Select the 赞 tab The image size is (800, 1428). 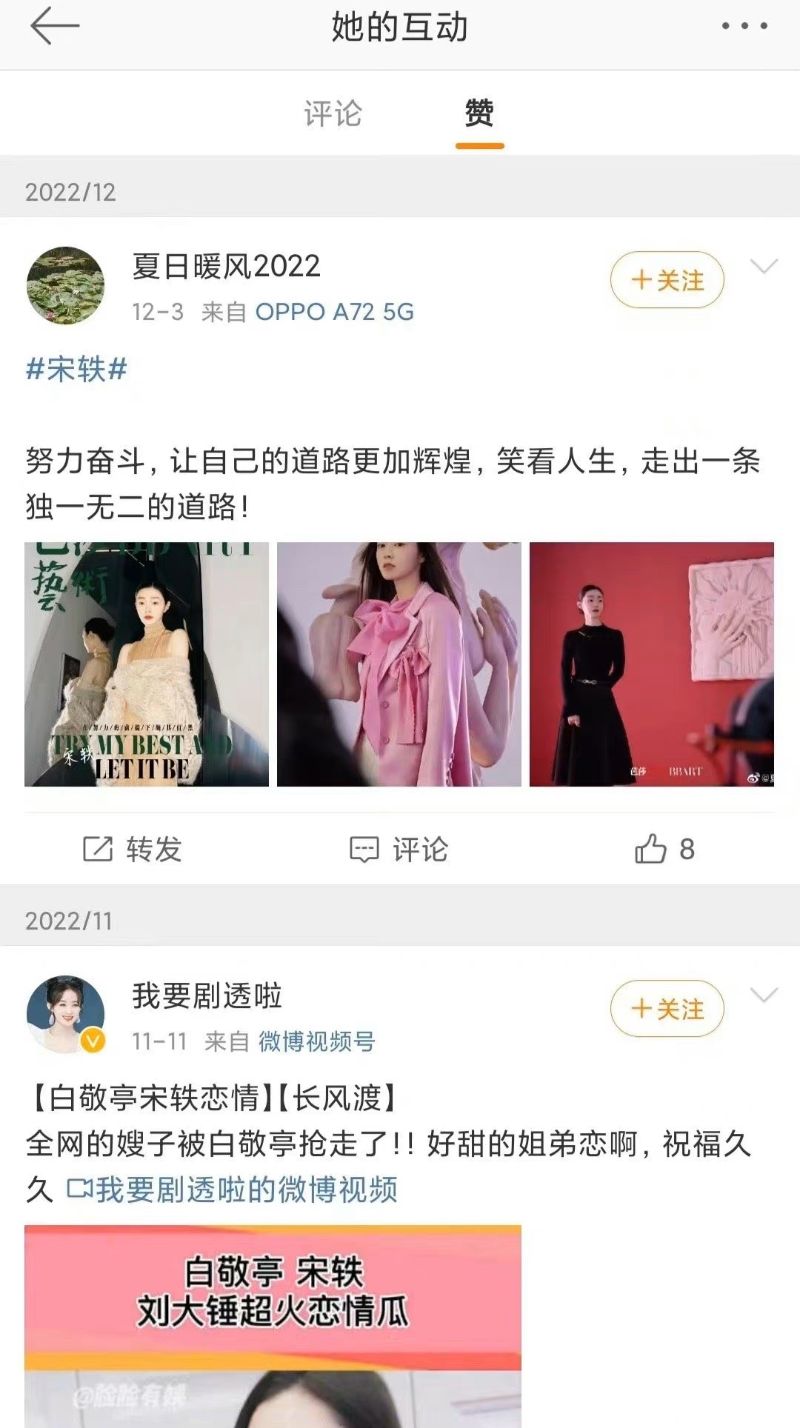click(479, 114)
